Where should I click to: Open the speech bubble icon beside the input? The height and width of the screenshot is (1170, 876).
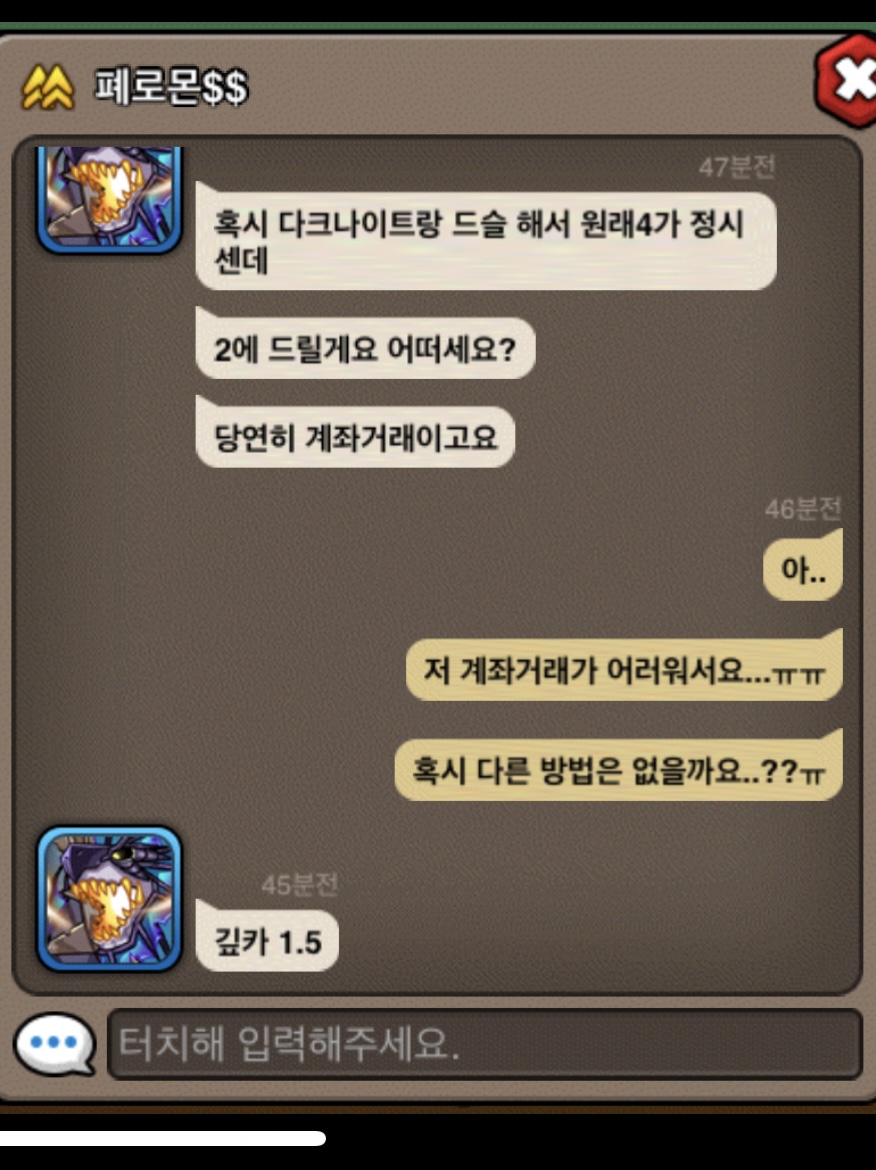54,1044
